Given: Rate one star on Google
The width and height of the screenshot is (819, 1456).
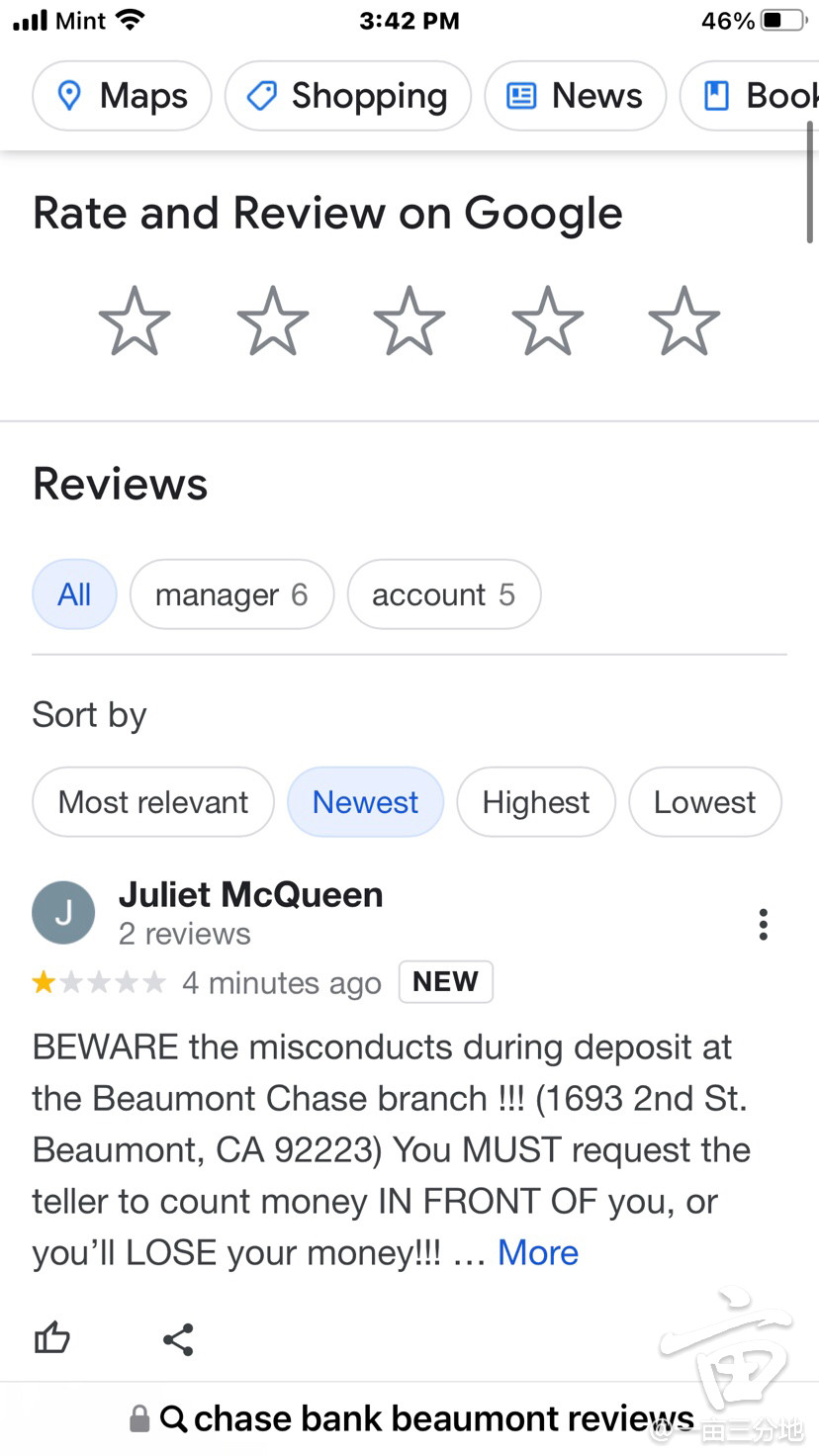Looking at the screenshot, I should [x=135, y=320].
